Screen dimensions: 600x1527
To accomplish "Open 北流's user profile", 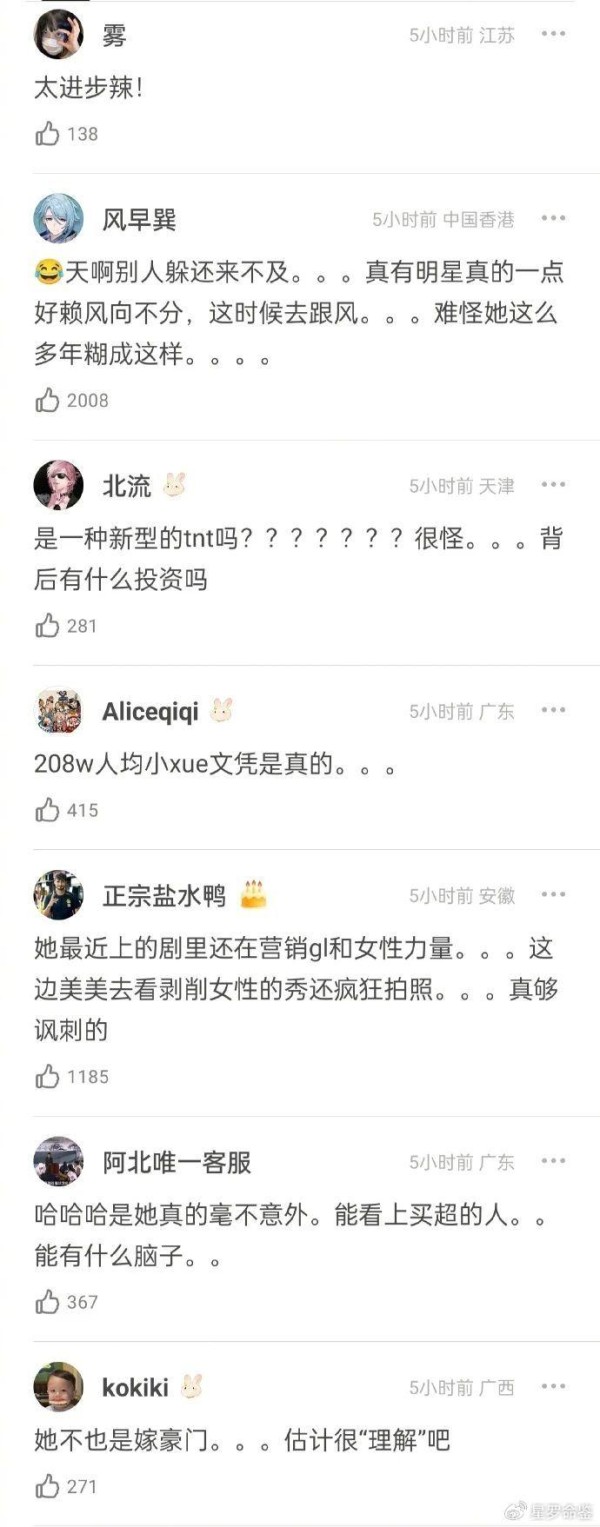I will click(58, 486).
